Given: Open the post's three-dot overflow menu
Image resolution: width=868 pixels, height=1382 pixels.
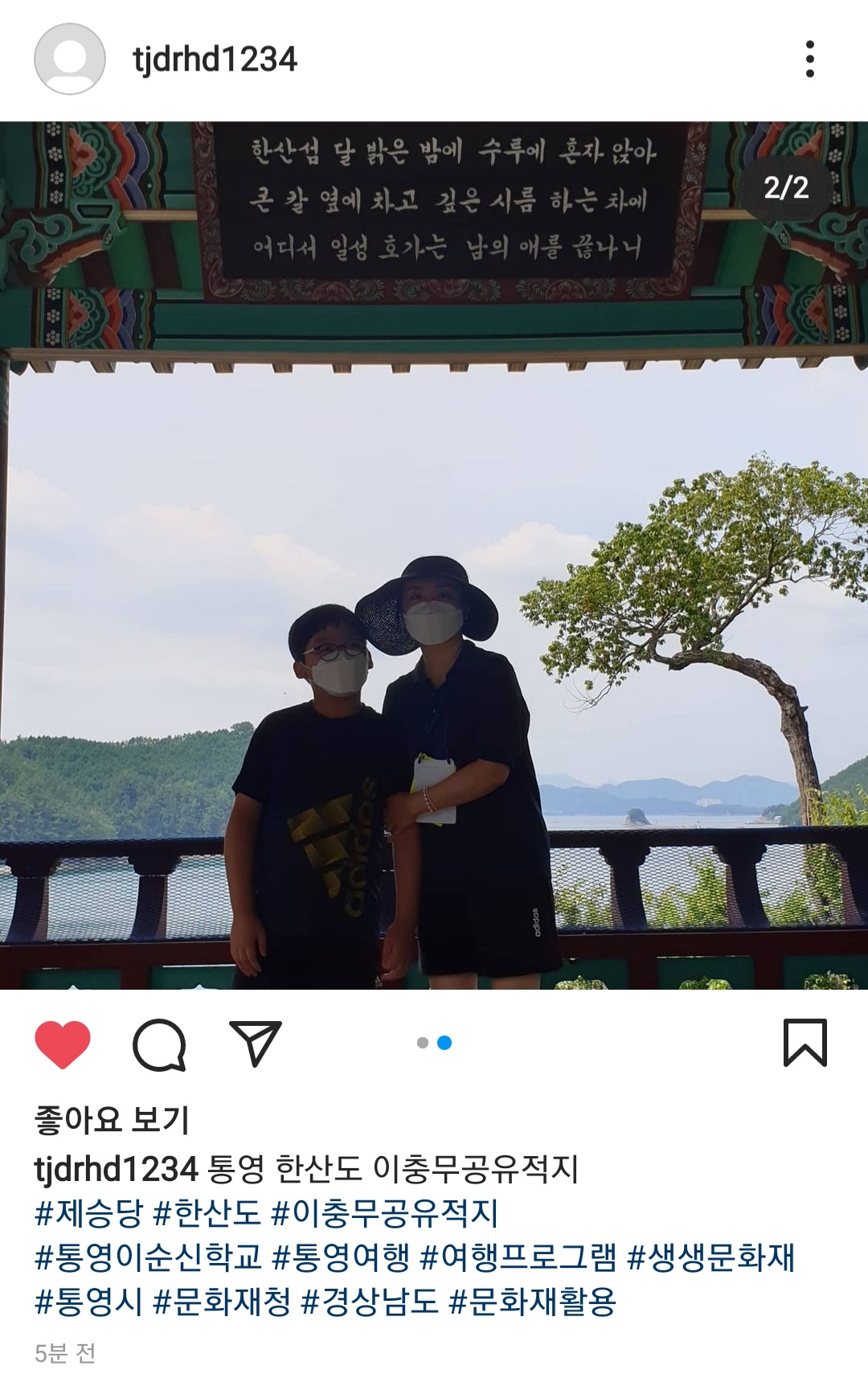Looking at the screenshot, I should click(809, 59).
